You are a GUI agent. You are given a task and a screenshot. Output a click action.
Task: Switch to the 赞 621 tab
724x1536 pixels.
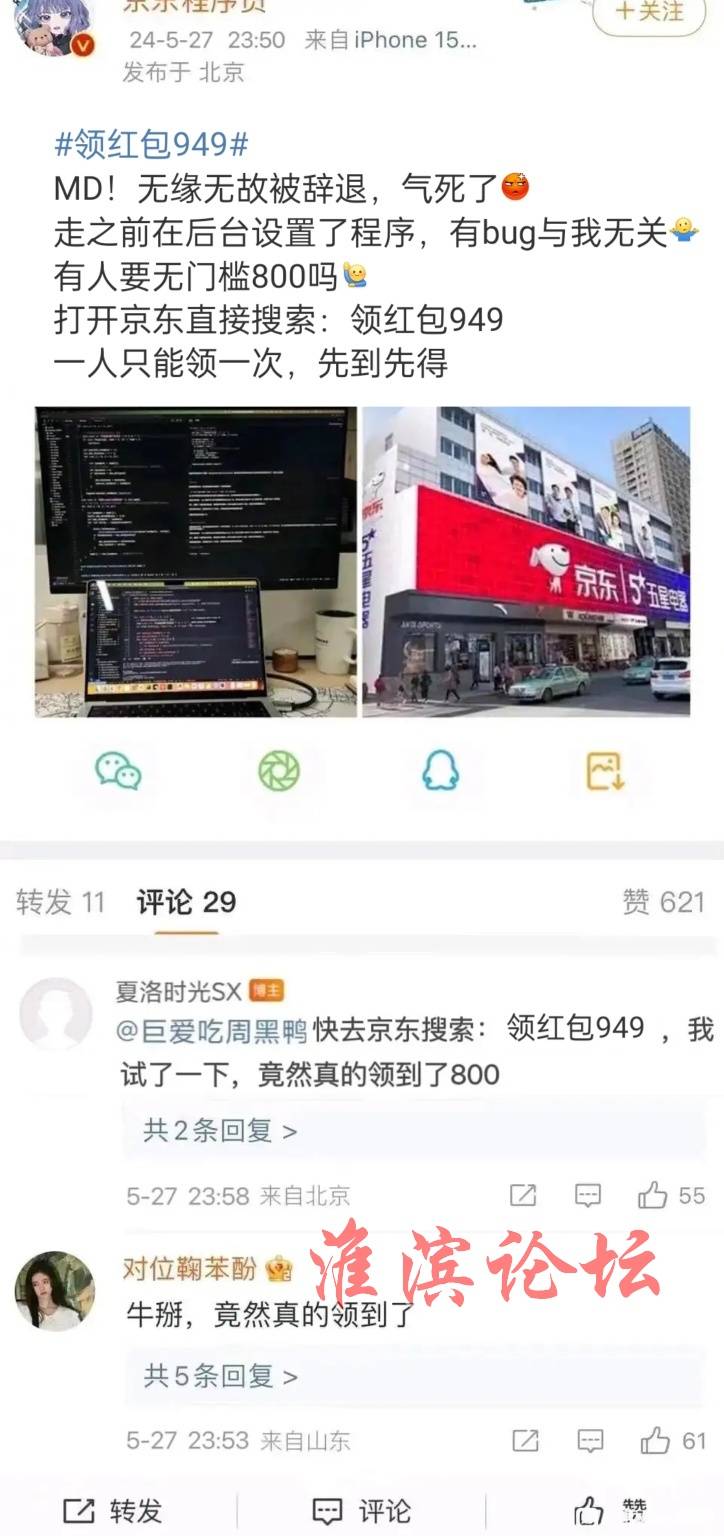tap(664, 902)
